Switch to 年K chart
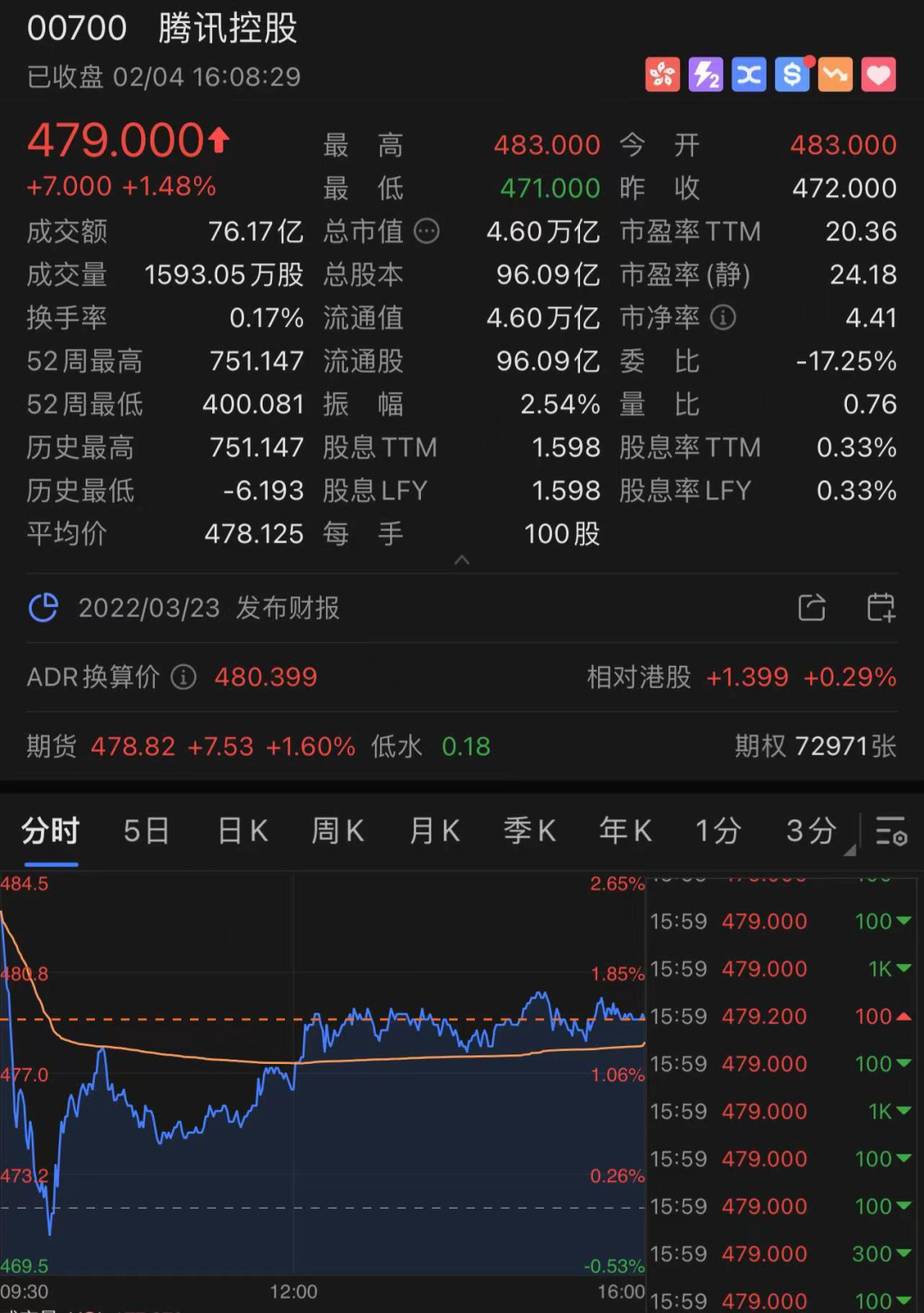 tap(625, 830)
